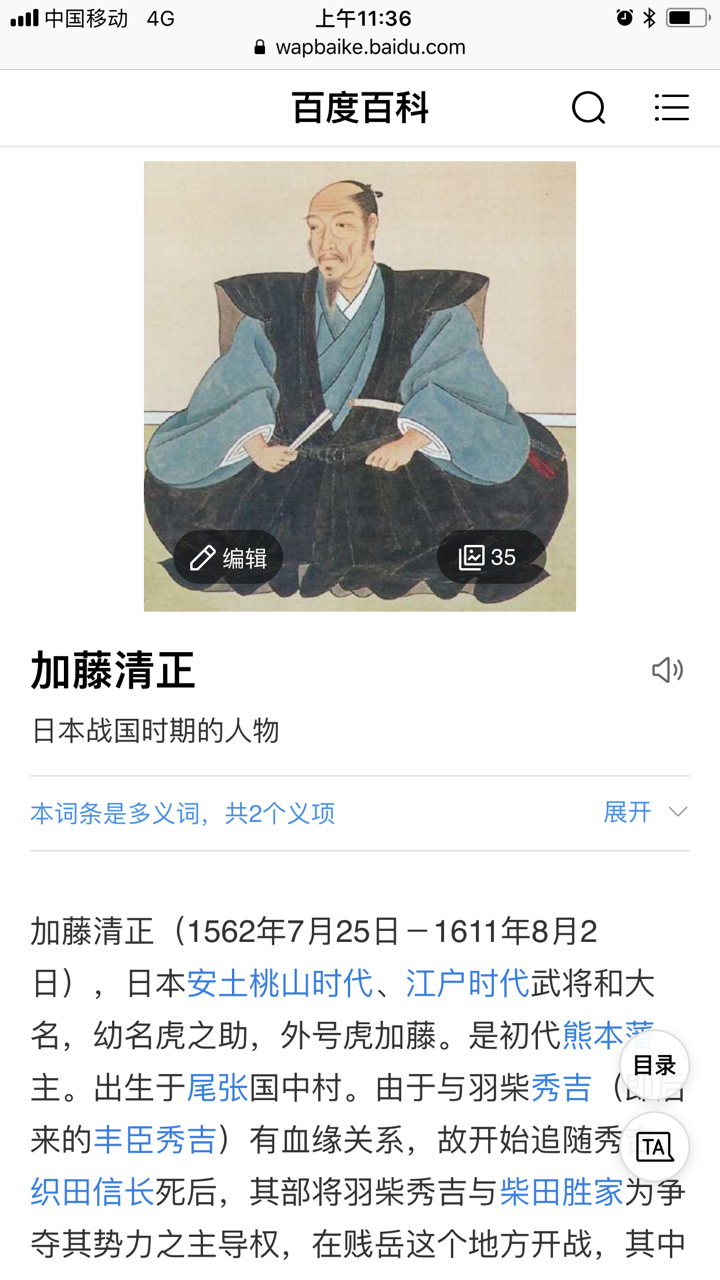Viewport: 720px width, 1280px height.
Task: Open the 尾张 link
Action: click(217, 1088)
